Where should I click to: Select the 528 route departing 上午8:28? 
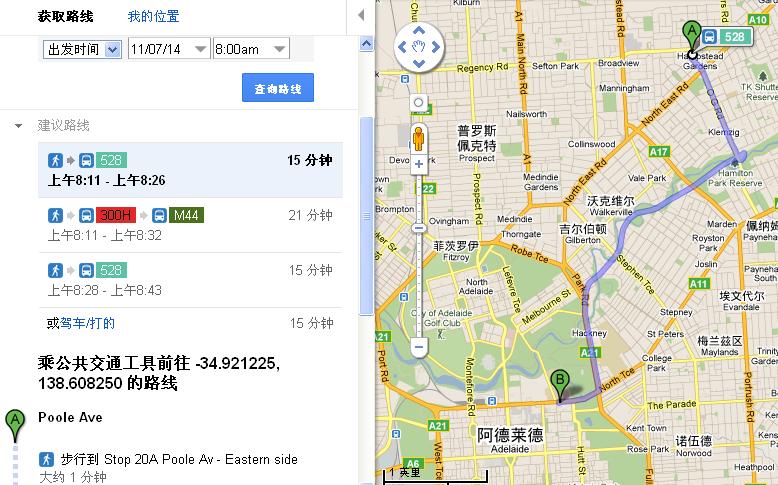tap(190, 280)
